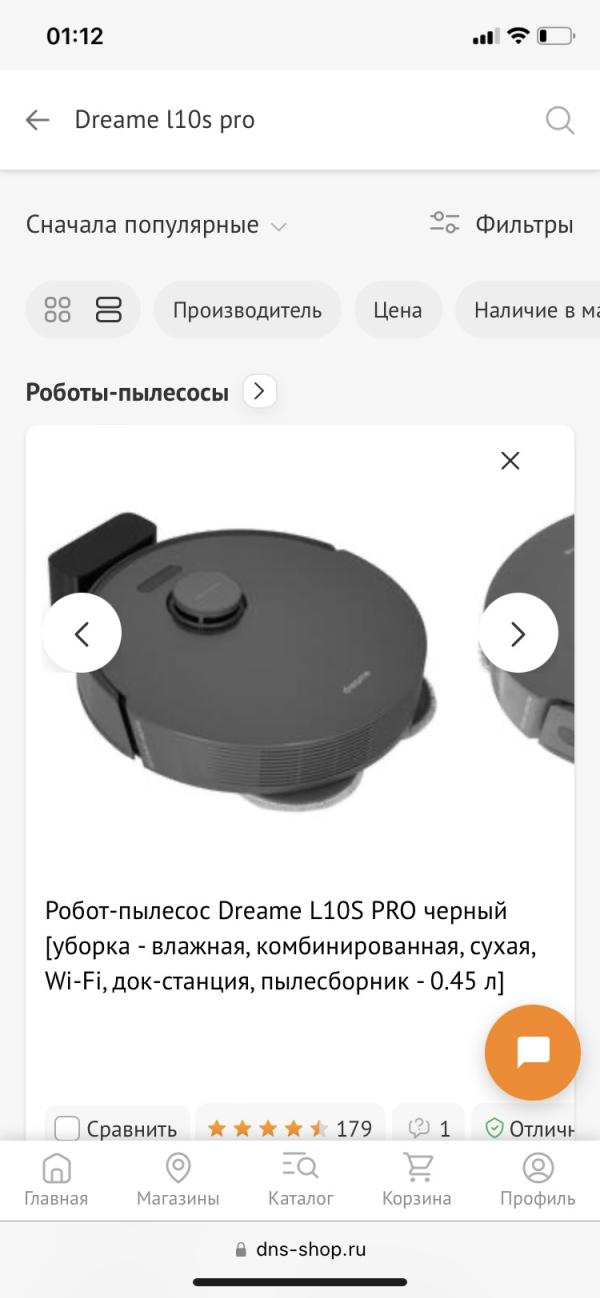The width and height of the screenshot is (600, 1298).
Task: Open Робот-пылесос Dreame L10S PRO черный product
Action: point(295,947)
